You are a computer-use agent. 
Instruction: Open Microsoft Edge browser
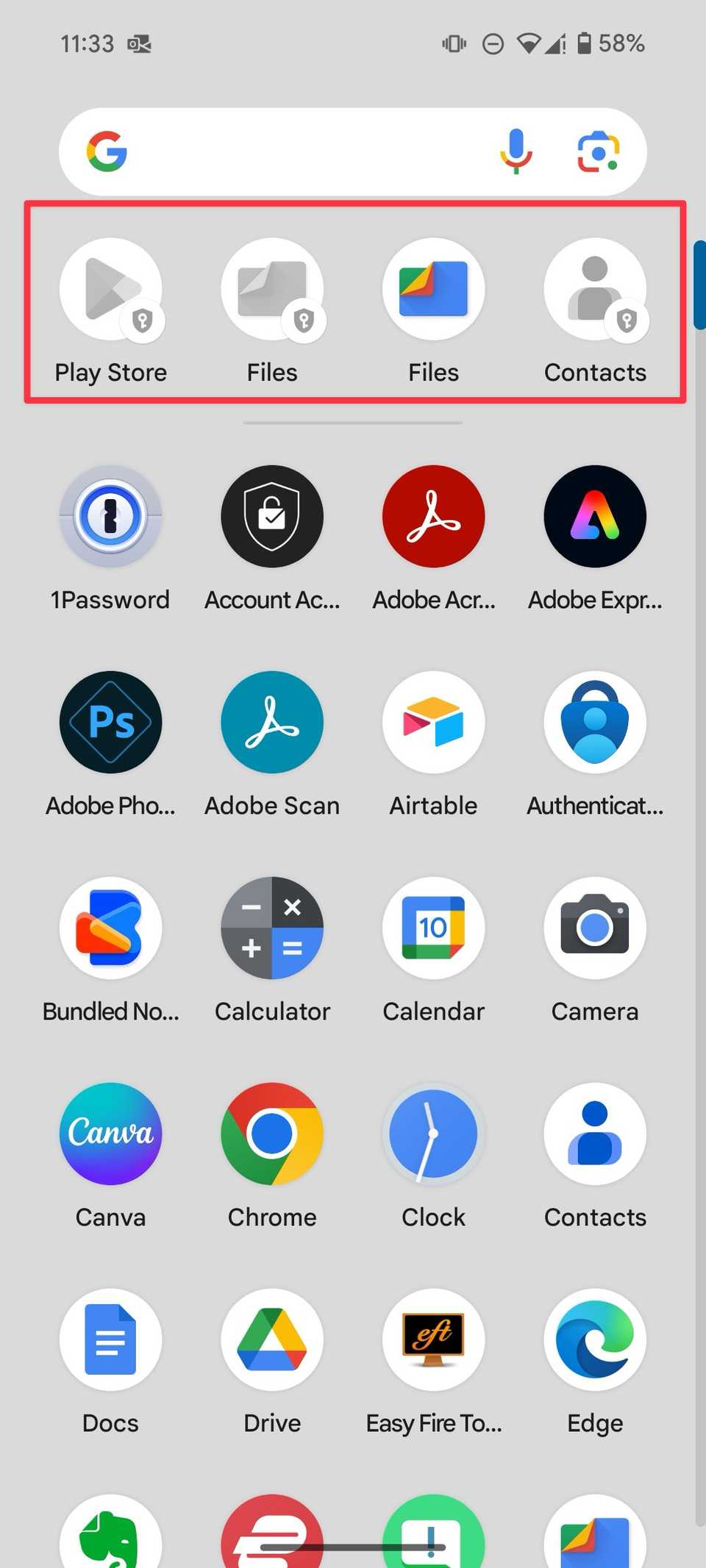pyautogui.click(x=594, y=1339)
